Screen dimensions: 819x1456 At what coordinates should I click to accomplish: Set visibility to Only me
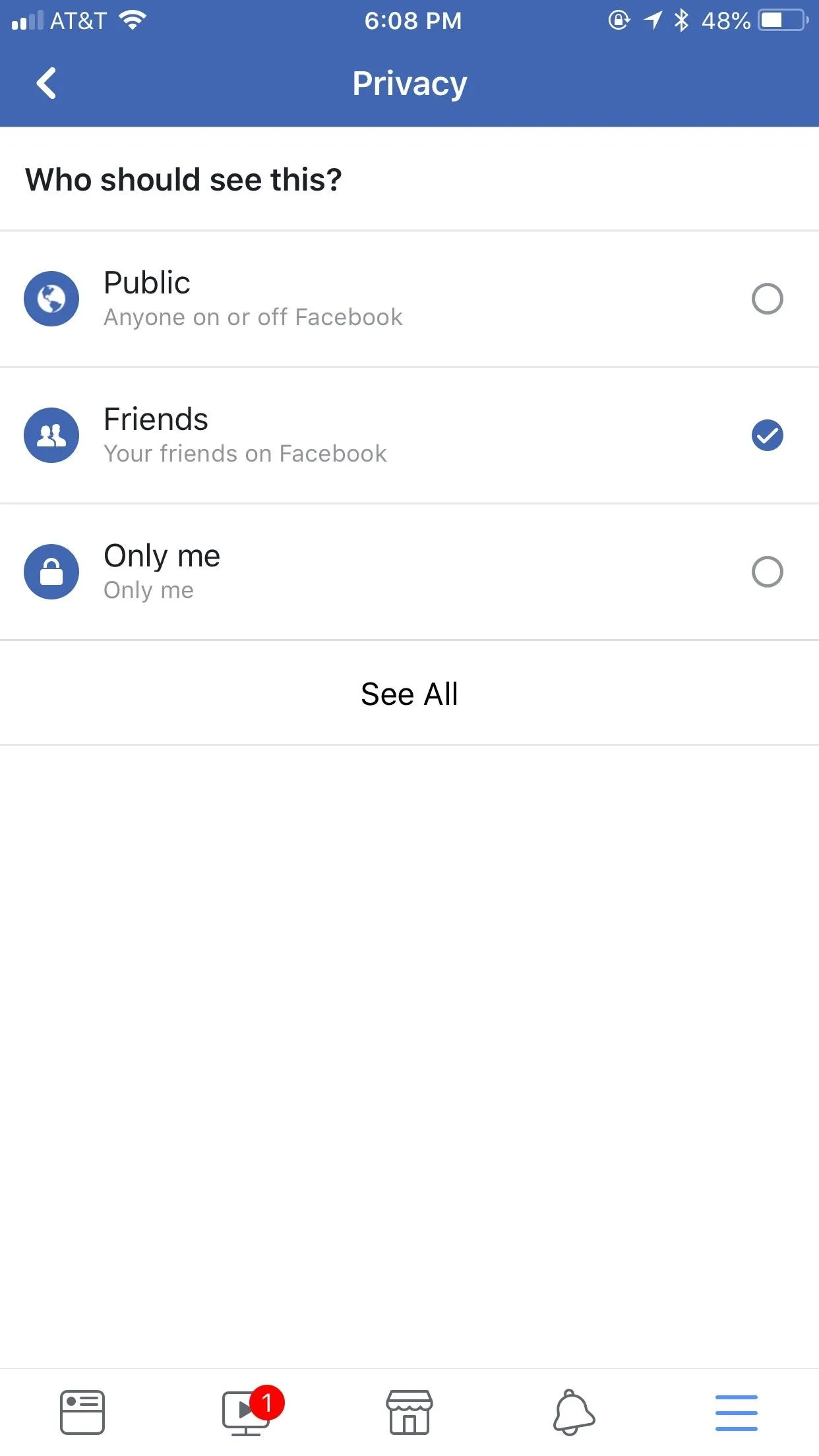[409, 572]
